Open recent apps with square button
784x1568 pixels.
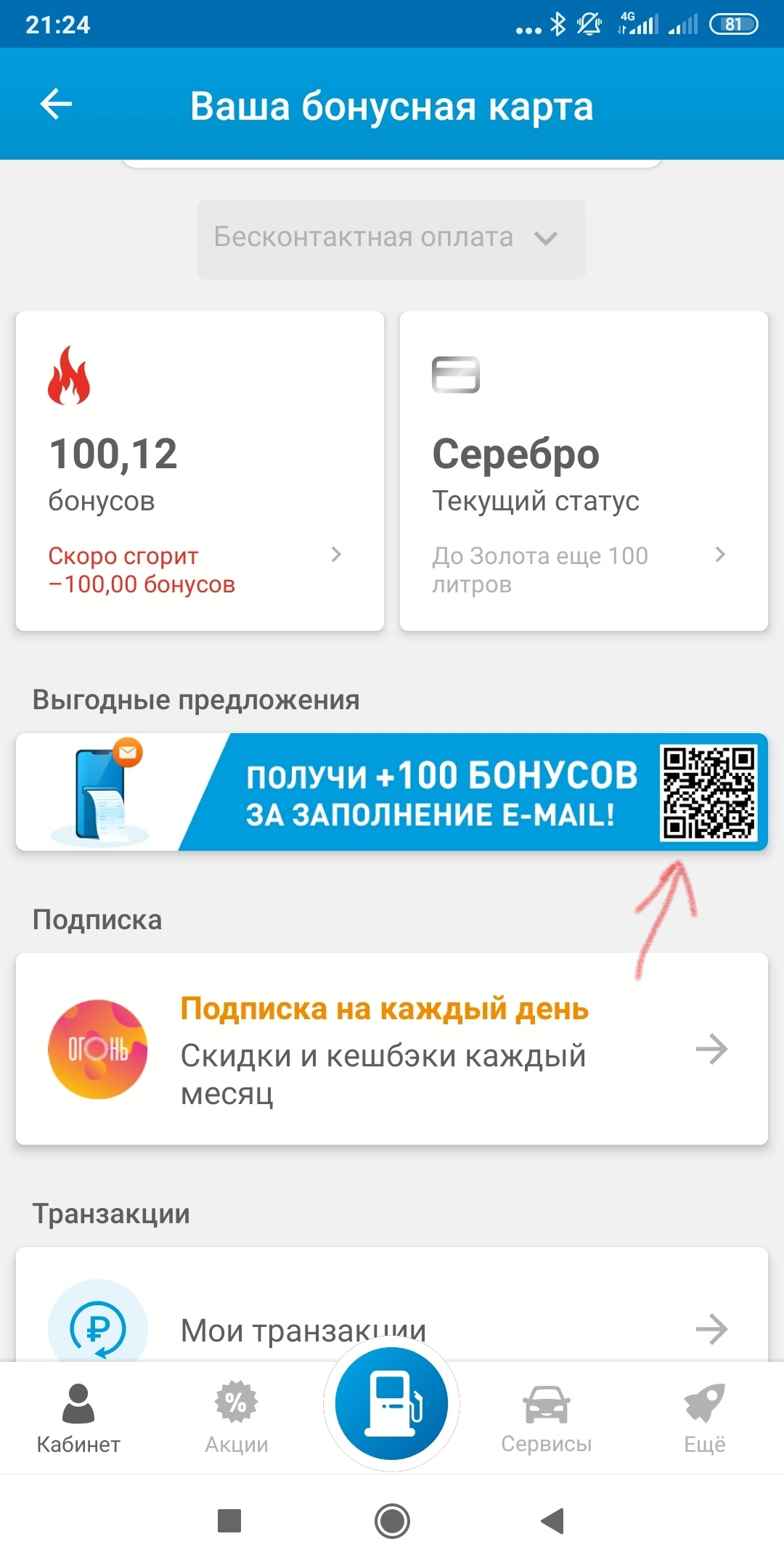(x=229, y=1521)
